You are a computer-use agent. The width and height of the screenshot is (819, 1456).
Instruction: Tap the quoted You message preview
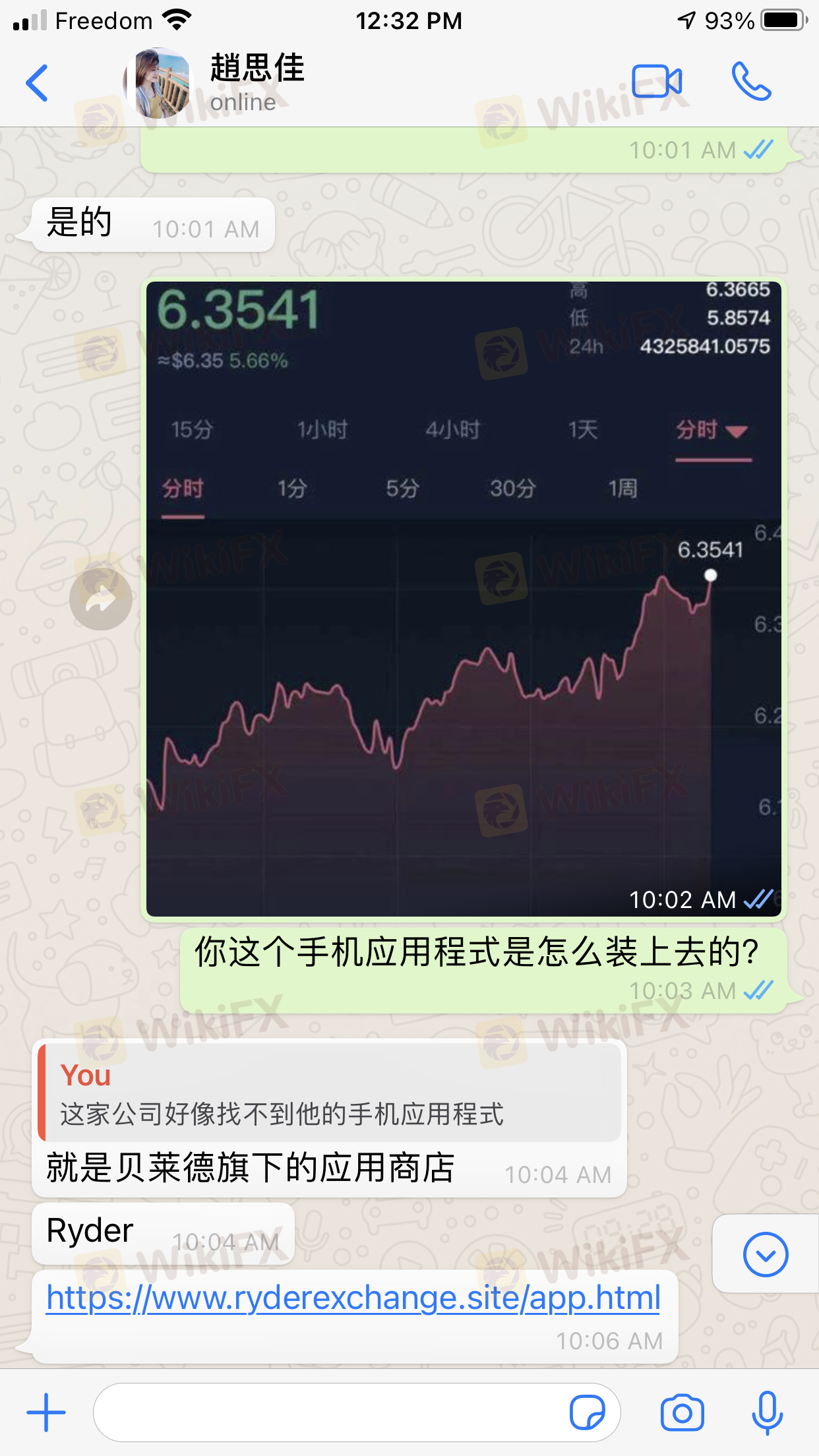tap(330, 1093)
